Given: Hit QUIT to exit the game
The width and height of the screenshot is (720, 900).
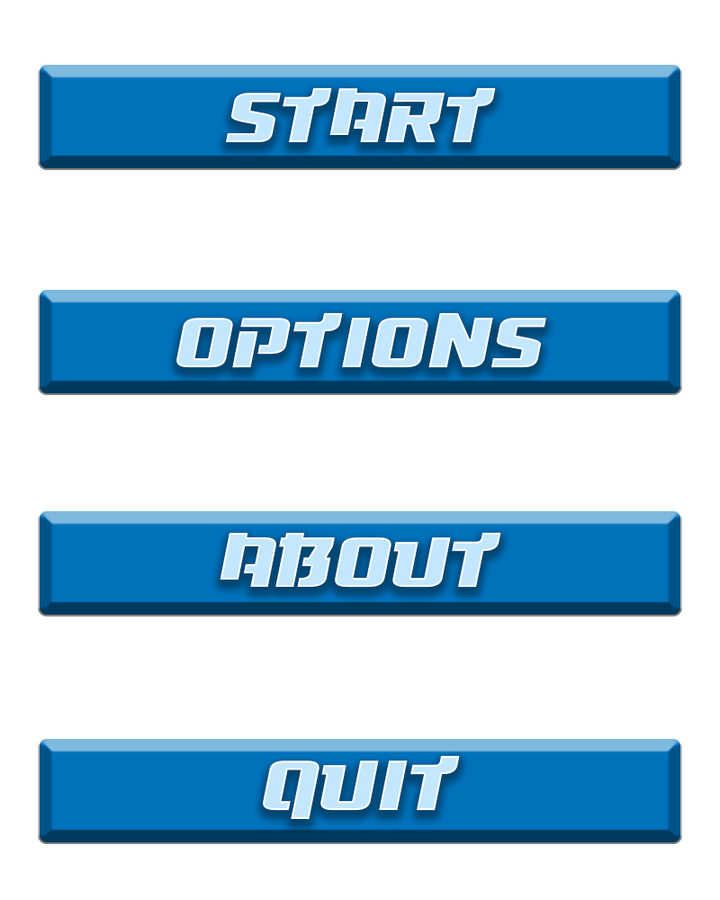Looking at the screenshot, I should click(x=360, y=790).
